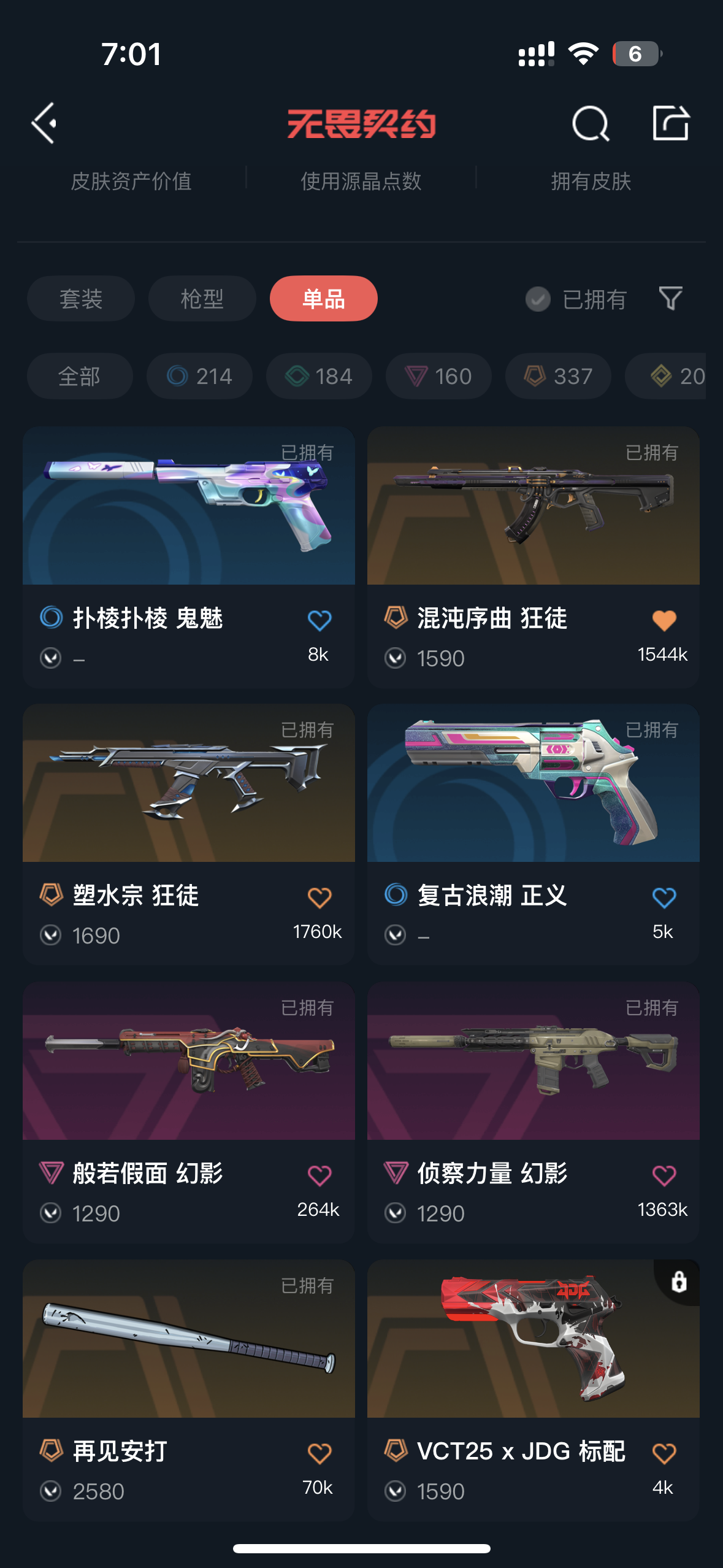Switch to the 套装 tab
Image resolution: width=723 pixels, height=1568 pixels.
click(81, 299)
